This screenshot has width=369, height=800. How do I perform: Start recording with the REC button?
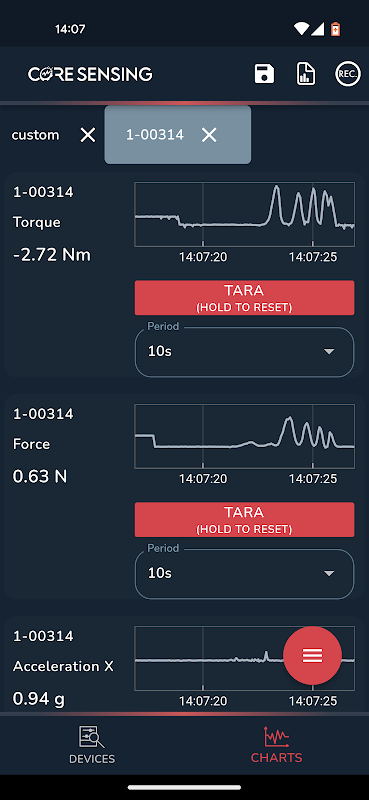[348, 74]
